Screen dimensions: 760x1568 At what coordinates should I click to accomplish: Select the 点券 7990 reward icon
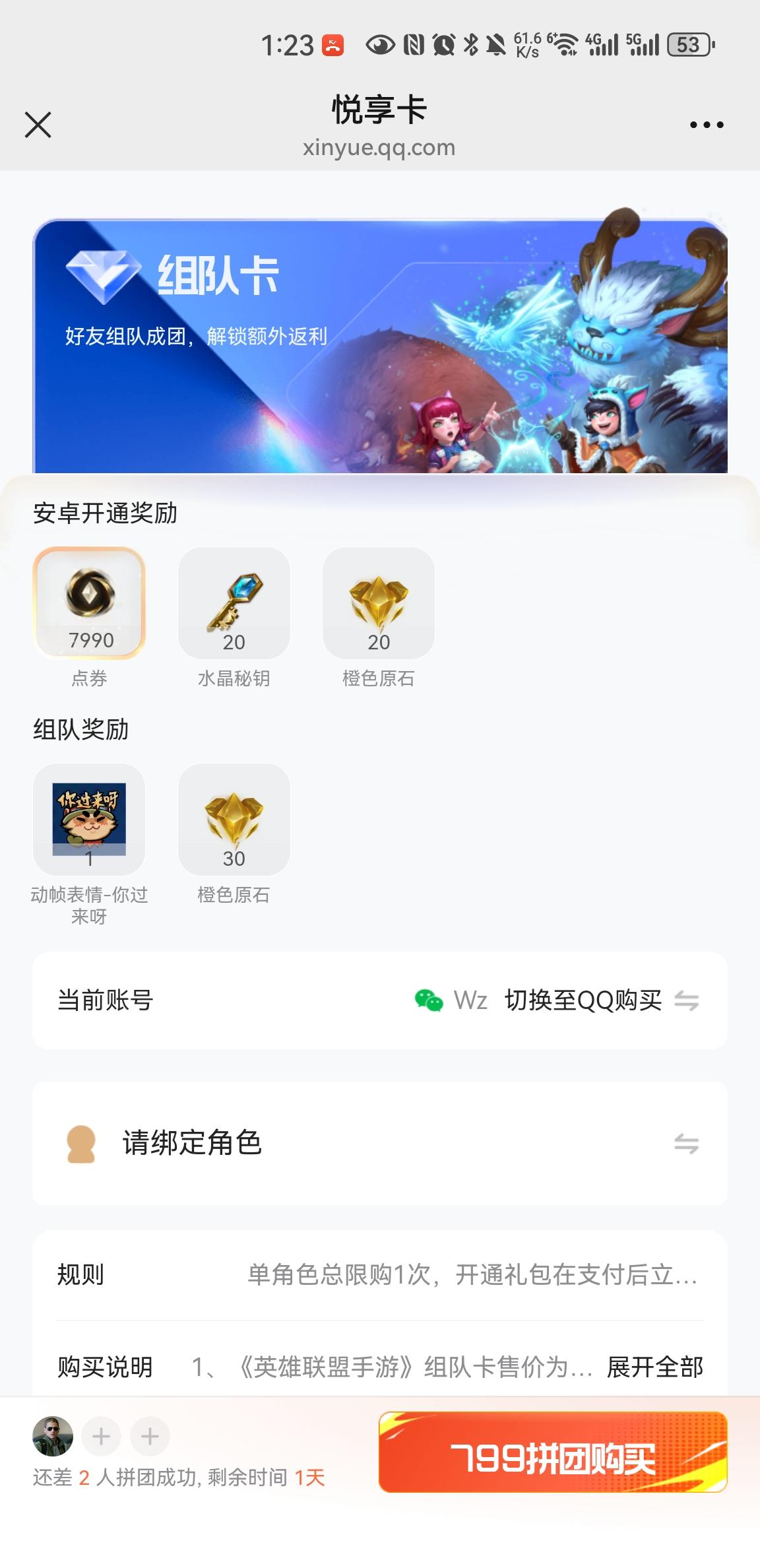(89, 604)
